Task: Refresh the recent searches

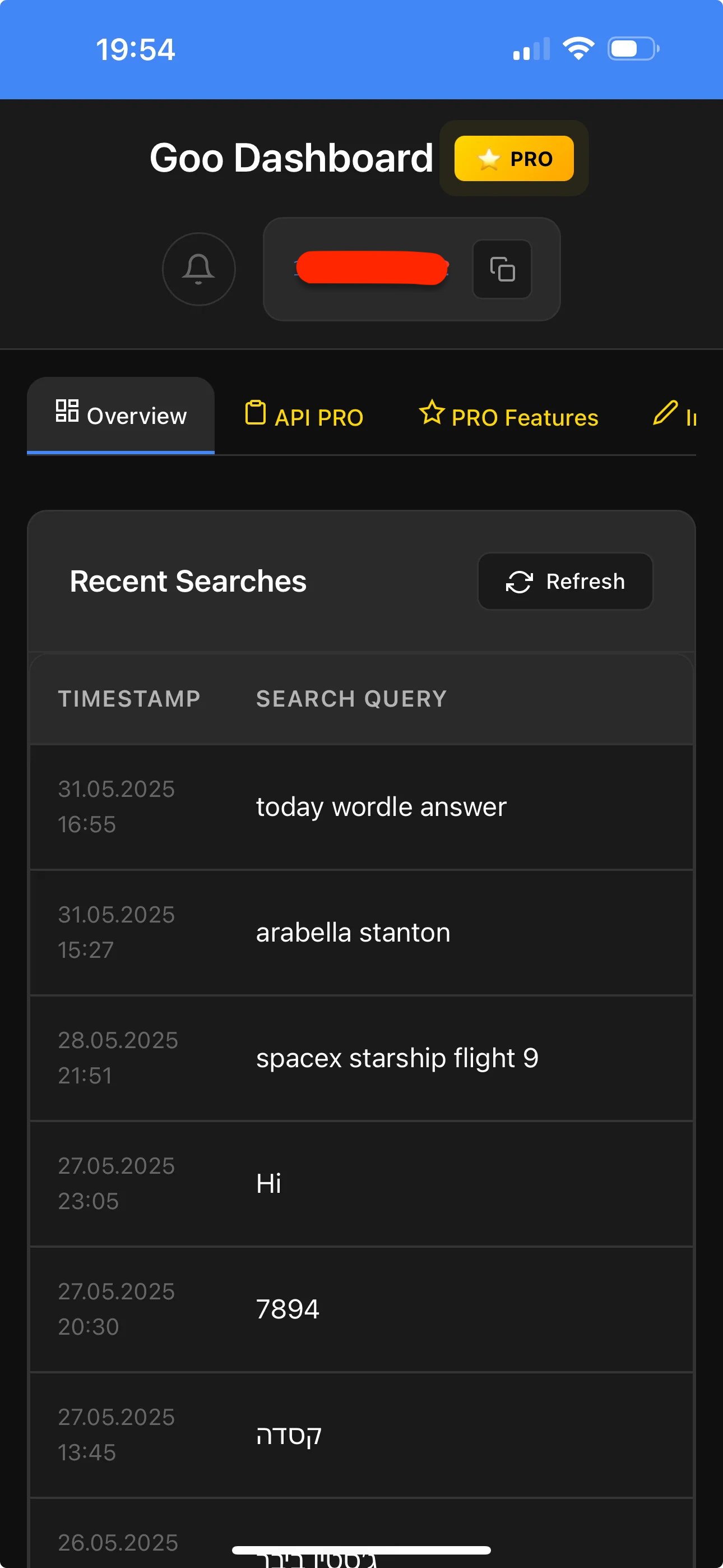Action: tap(565, 582)
